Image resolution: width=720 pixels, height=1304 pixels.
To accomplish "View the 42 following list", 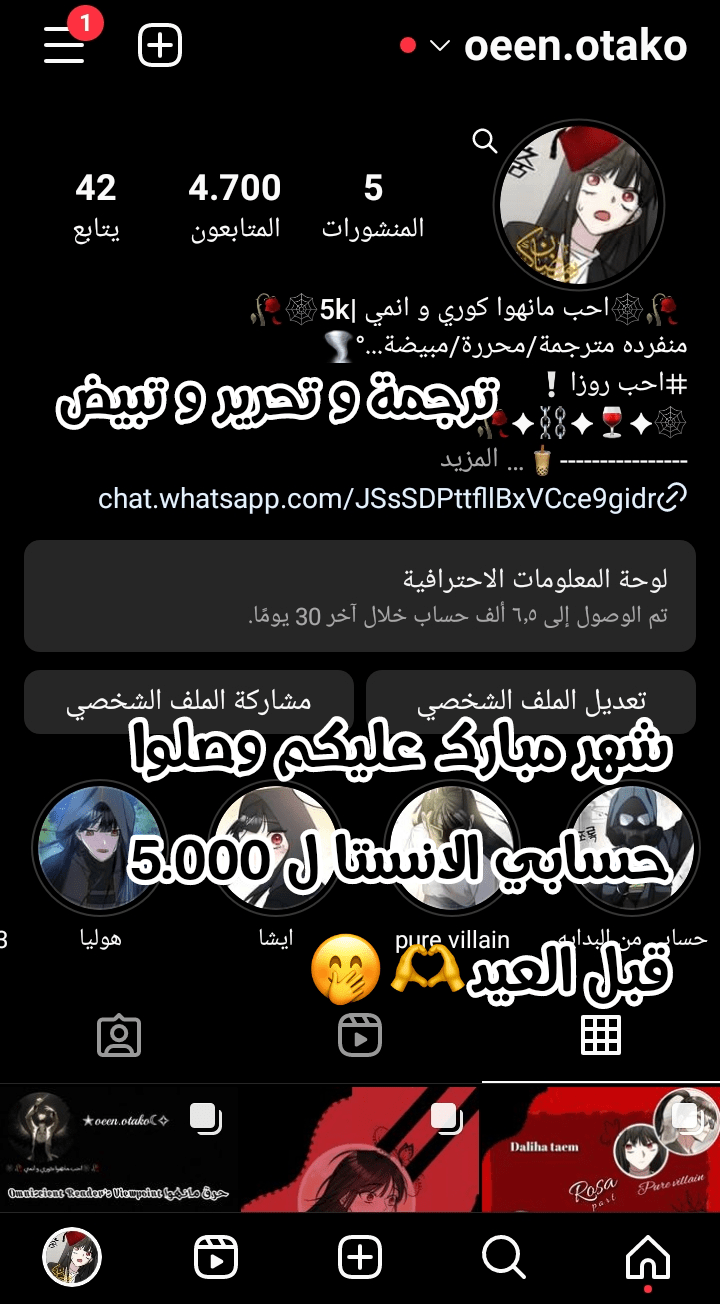I will (96, 207).
